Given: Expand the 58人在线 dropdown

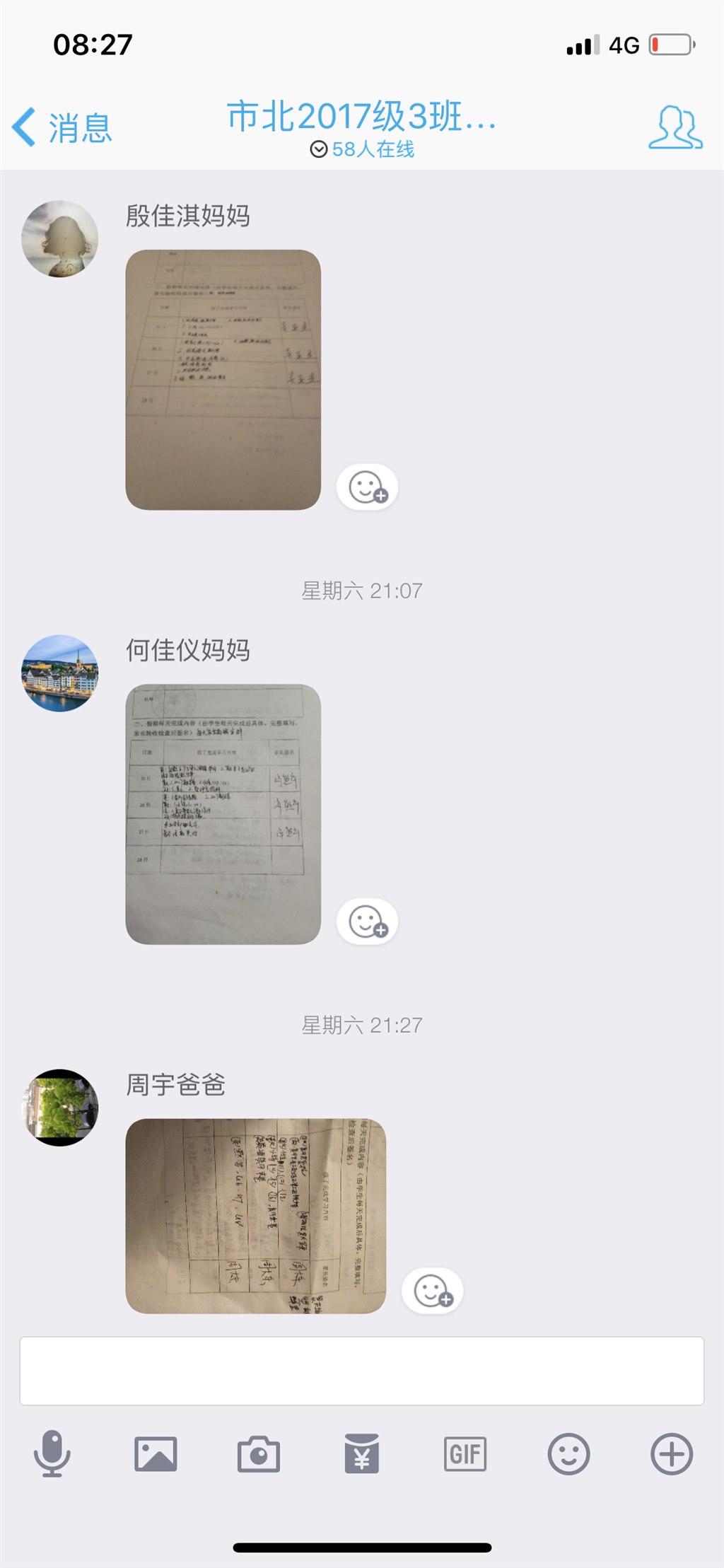Looking at the screenshot, I should point(362,149).
